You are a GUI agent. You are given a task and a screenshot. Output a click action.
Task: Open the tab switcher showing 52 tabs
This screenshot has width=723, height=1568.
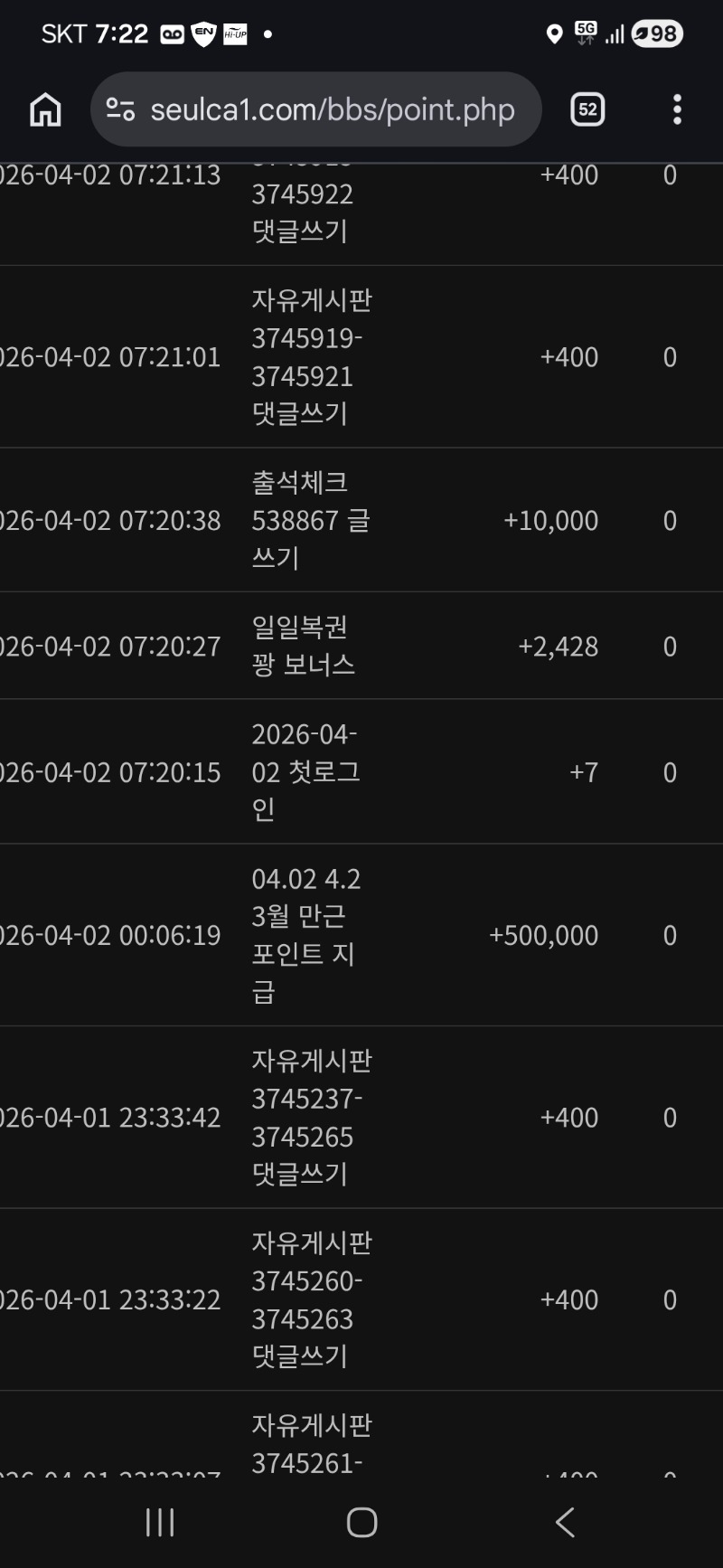587,110
